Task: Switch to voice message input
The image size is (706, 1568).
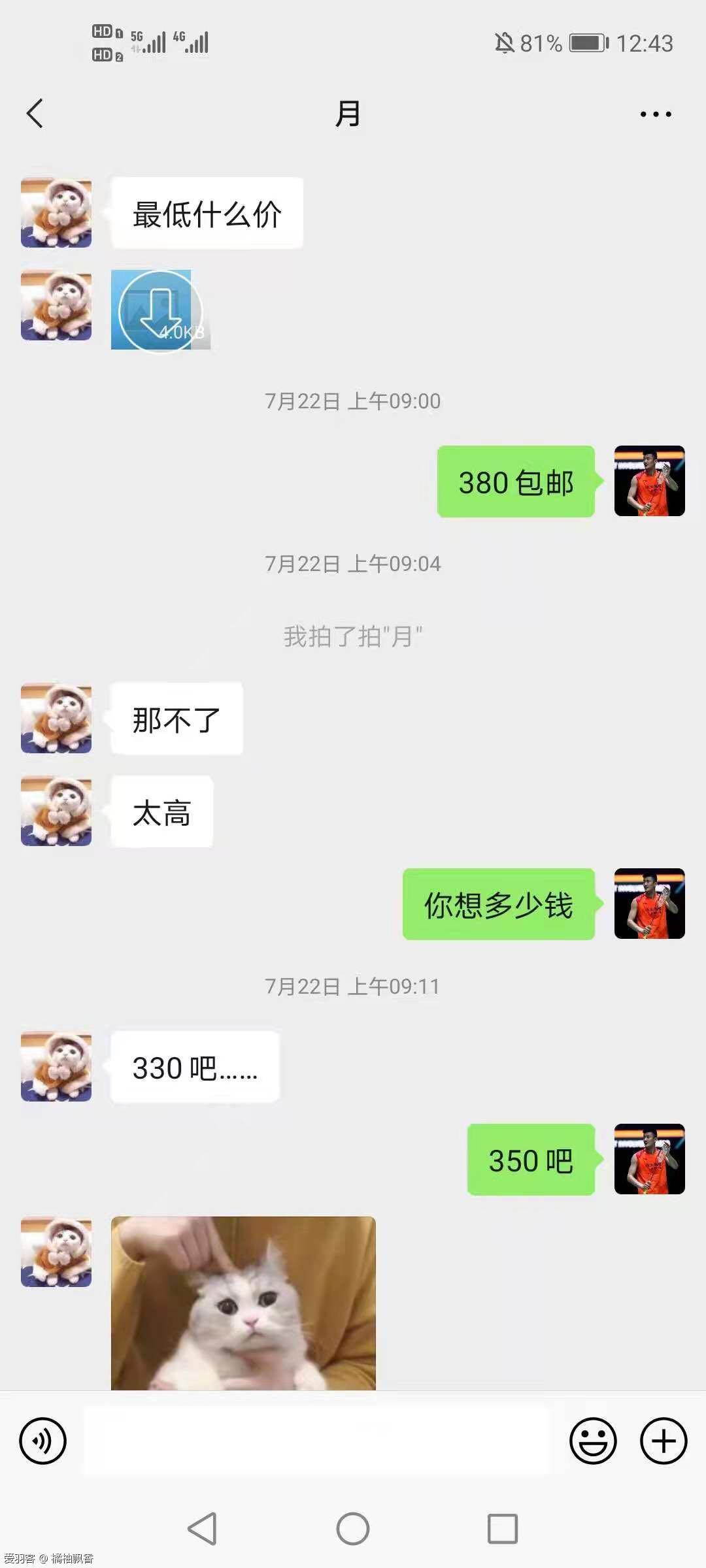Action: click(43, 1441)
